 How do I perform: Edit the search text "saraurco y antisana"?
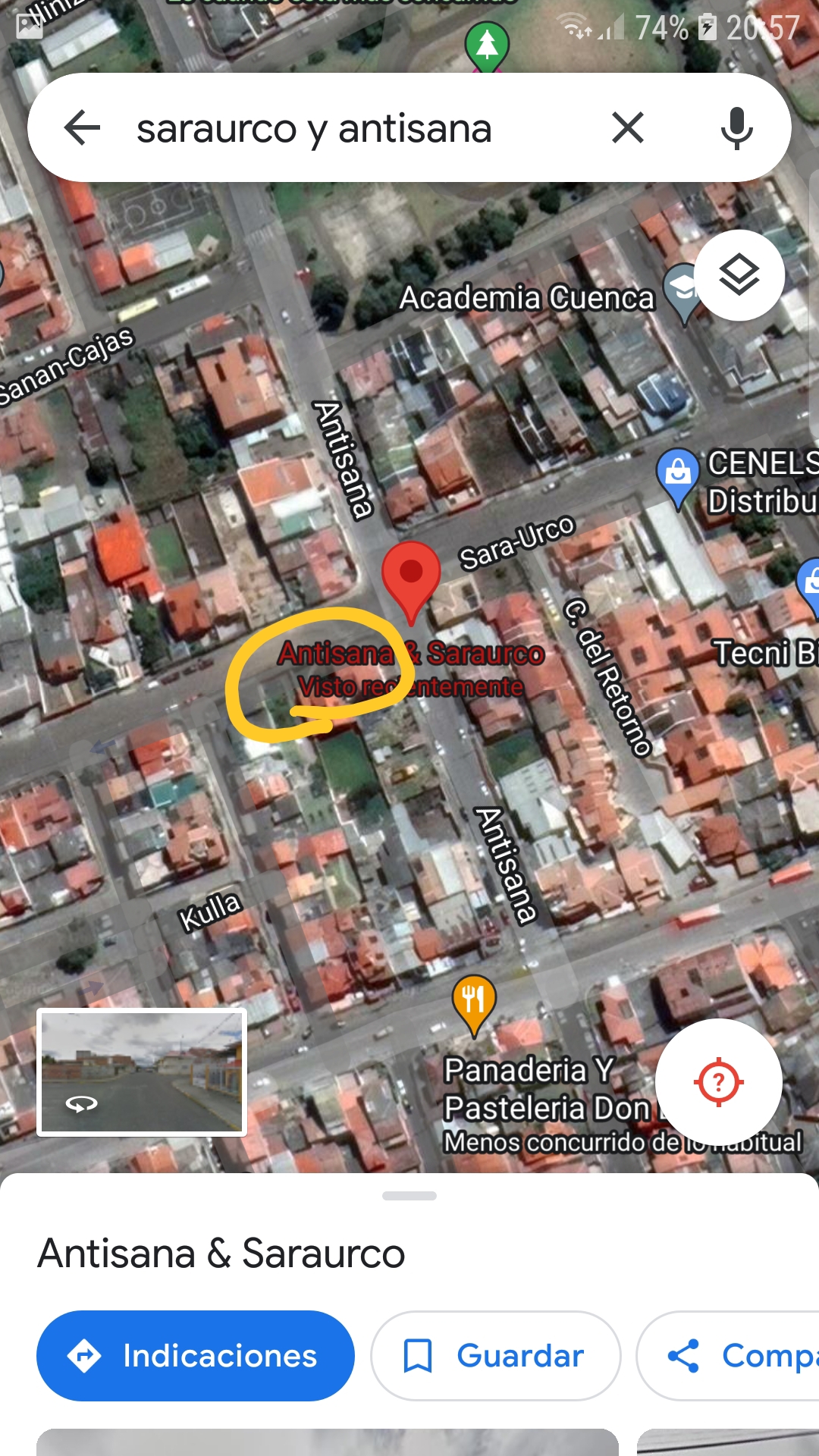pyautogui.click(x=314, y=128)
